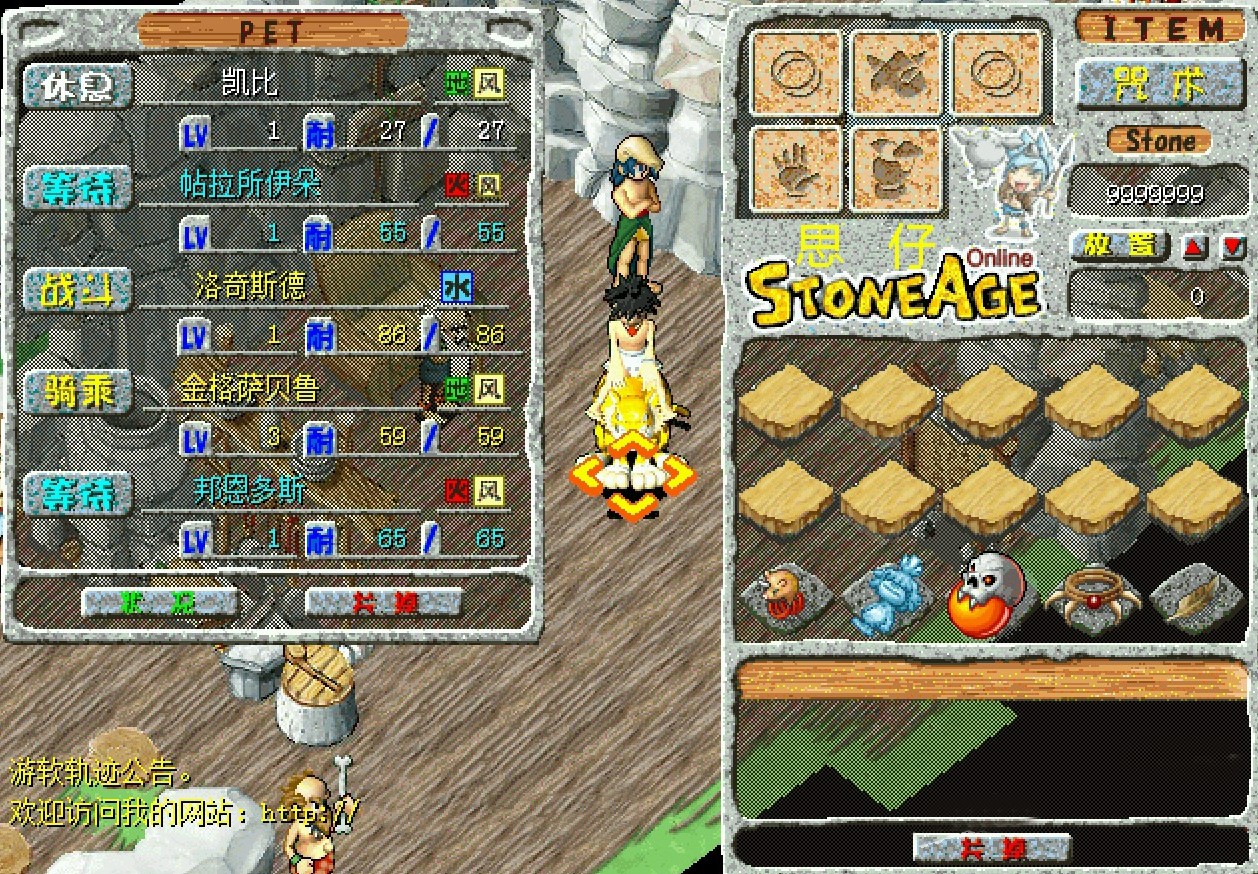Decrease amount with red down arrow
The height and width of the screenshot is (874, 1258).
coord(1233,246)
